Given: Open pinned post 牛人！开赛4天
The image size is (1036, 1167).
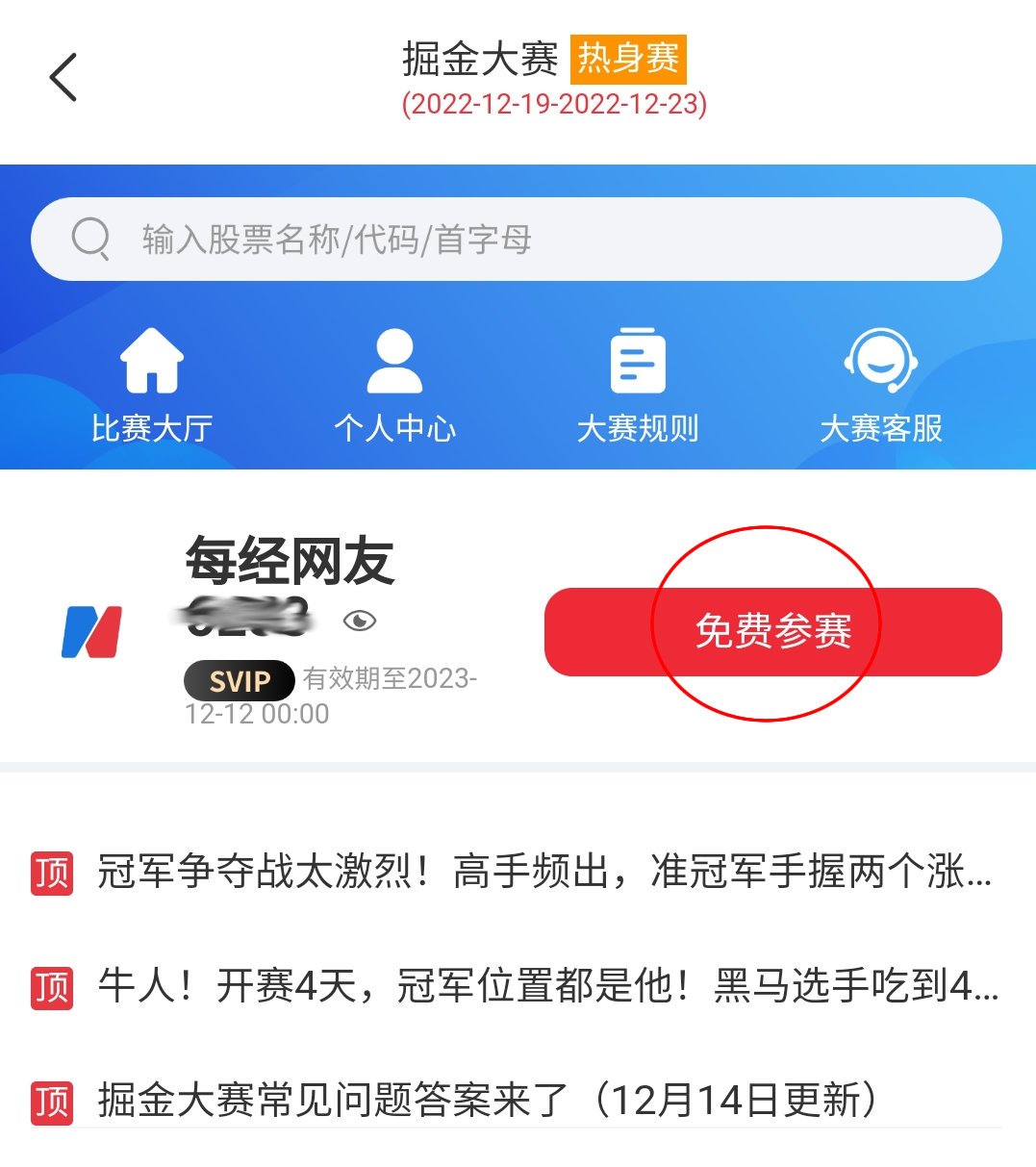Looking at the screenshot, I should click(x=547, y=986).
